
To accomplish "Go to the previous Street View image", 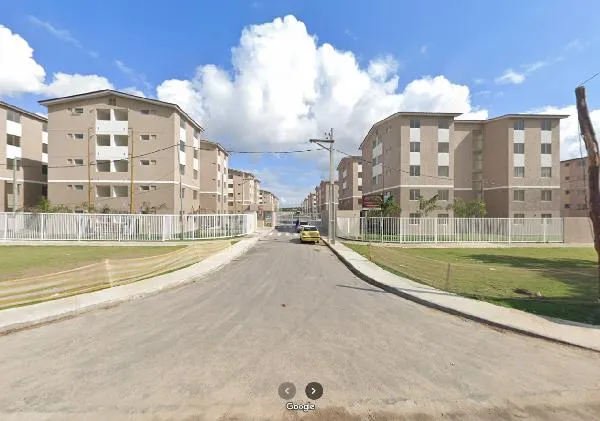I will [287, 391].
